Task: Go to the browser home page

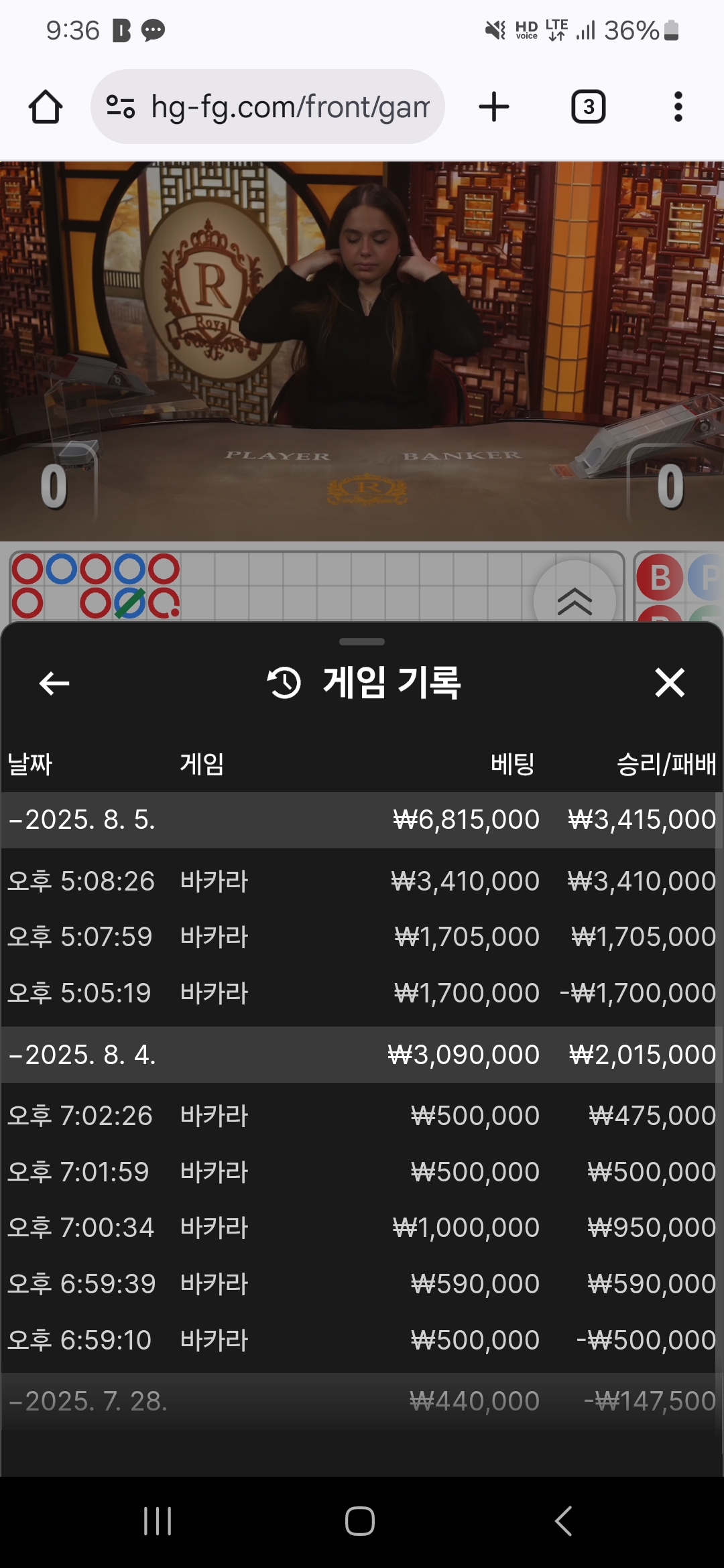Action: click(46, 107)
